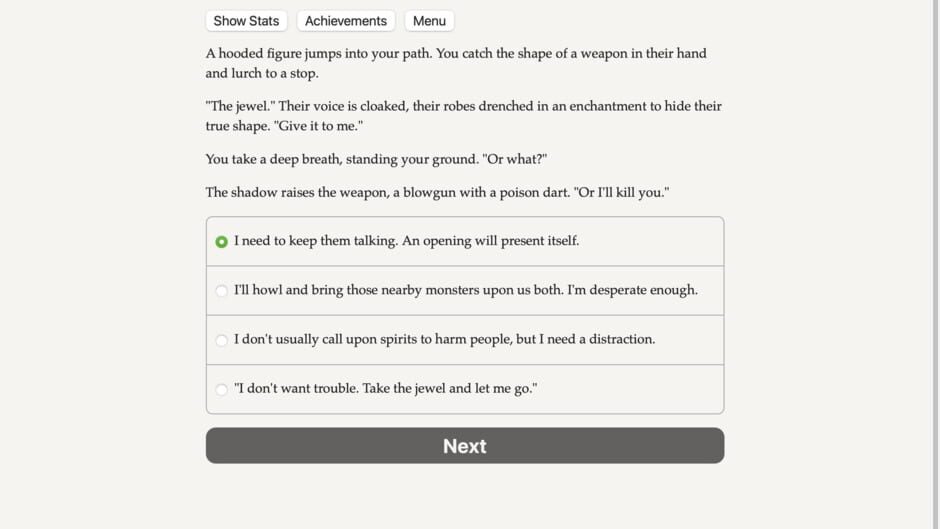This screenshot has width=940, height=529.
Task: Open the game Menu
Action: click(x=429, y=21)
